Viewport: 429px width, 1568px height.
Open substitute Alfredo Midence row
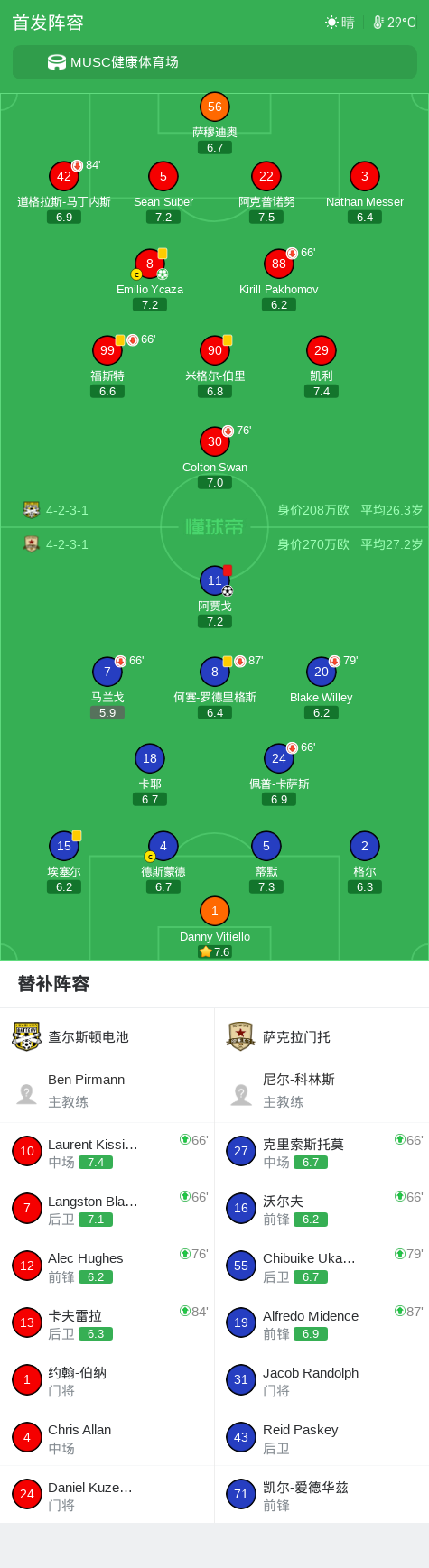[322, 1323]
